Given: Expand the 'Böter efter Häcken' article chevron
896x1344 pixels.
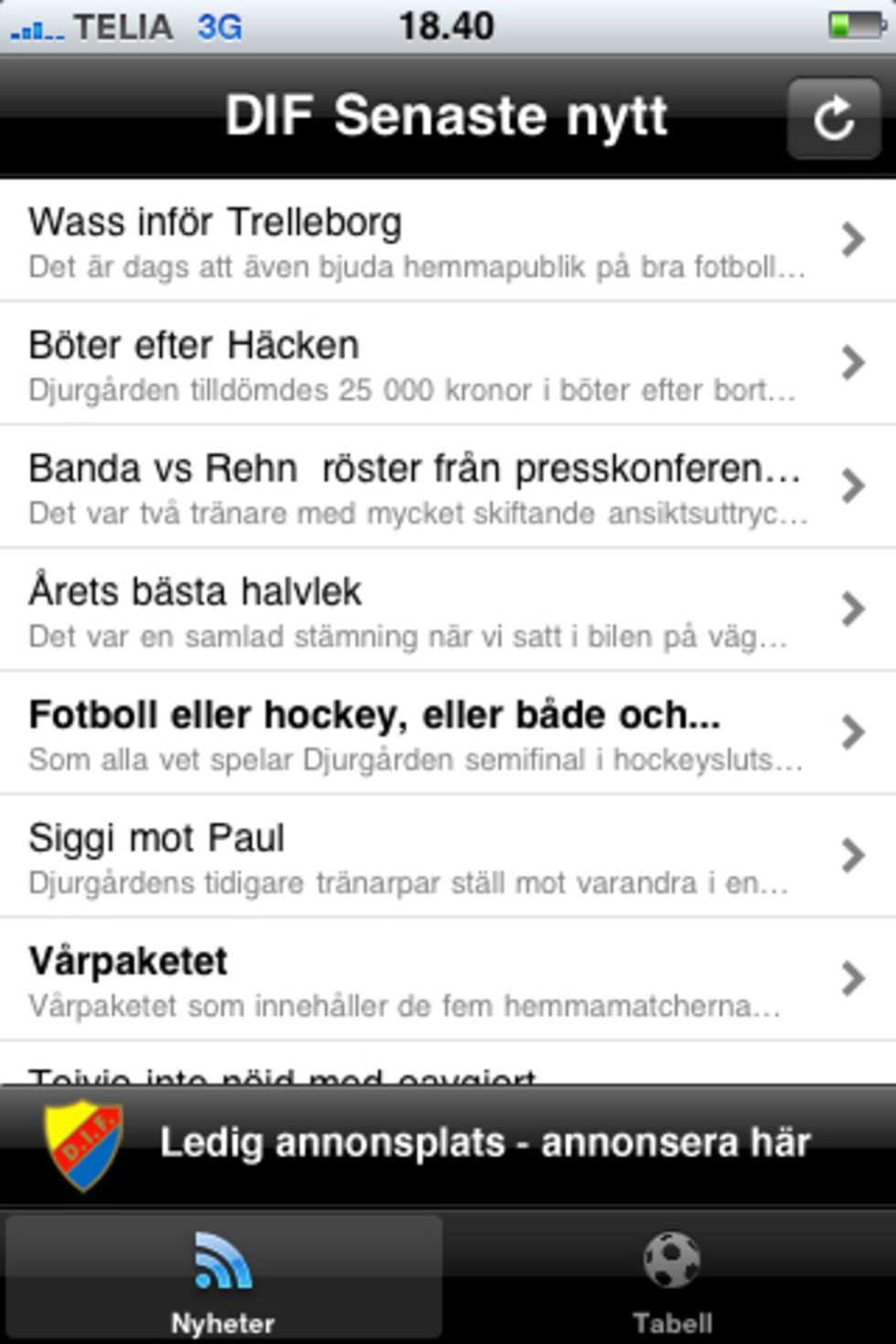Looking at the screenshot, I should pyautogui.click(x=854, y=362).
